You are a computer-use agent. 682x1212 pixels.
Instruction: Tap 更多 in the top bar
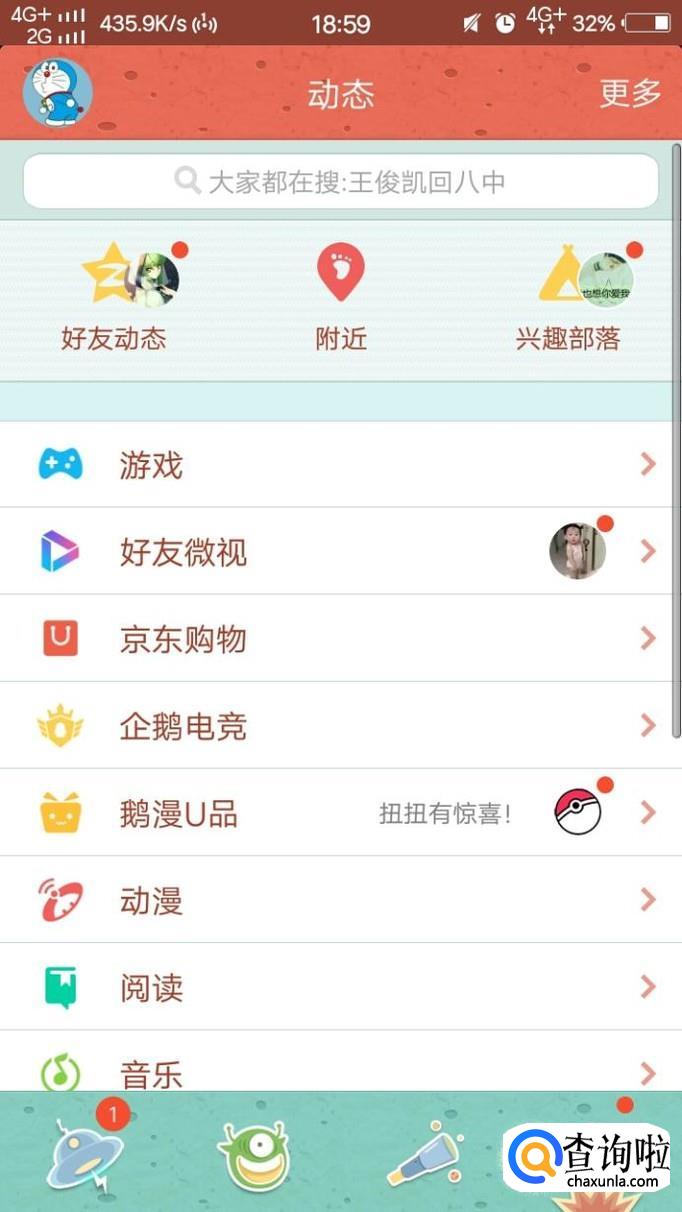point(630,93)
